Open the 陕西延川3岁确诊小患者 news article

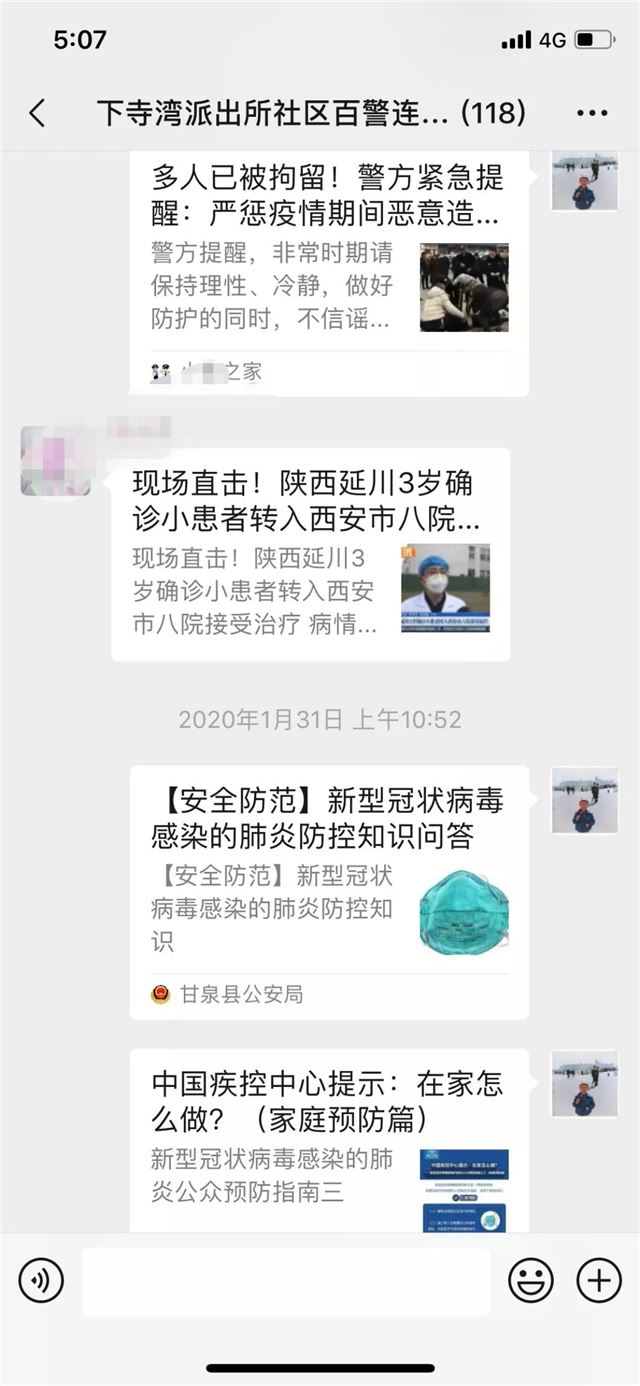pyautogui.click(x=310, y=555)
